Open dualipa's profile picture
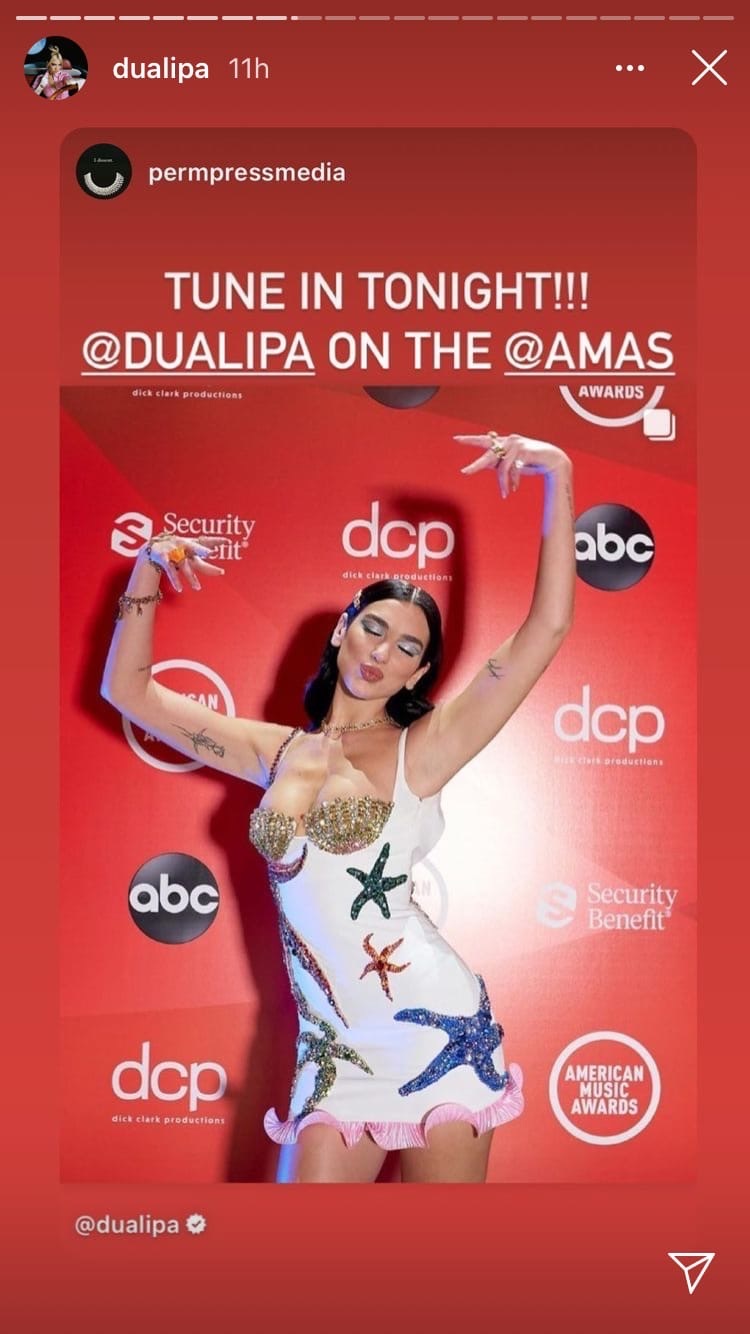Image resolution: width=750 pixels, height=1334 pixels. (56, 68)
